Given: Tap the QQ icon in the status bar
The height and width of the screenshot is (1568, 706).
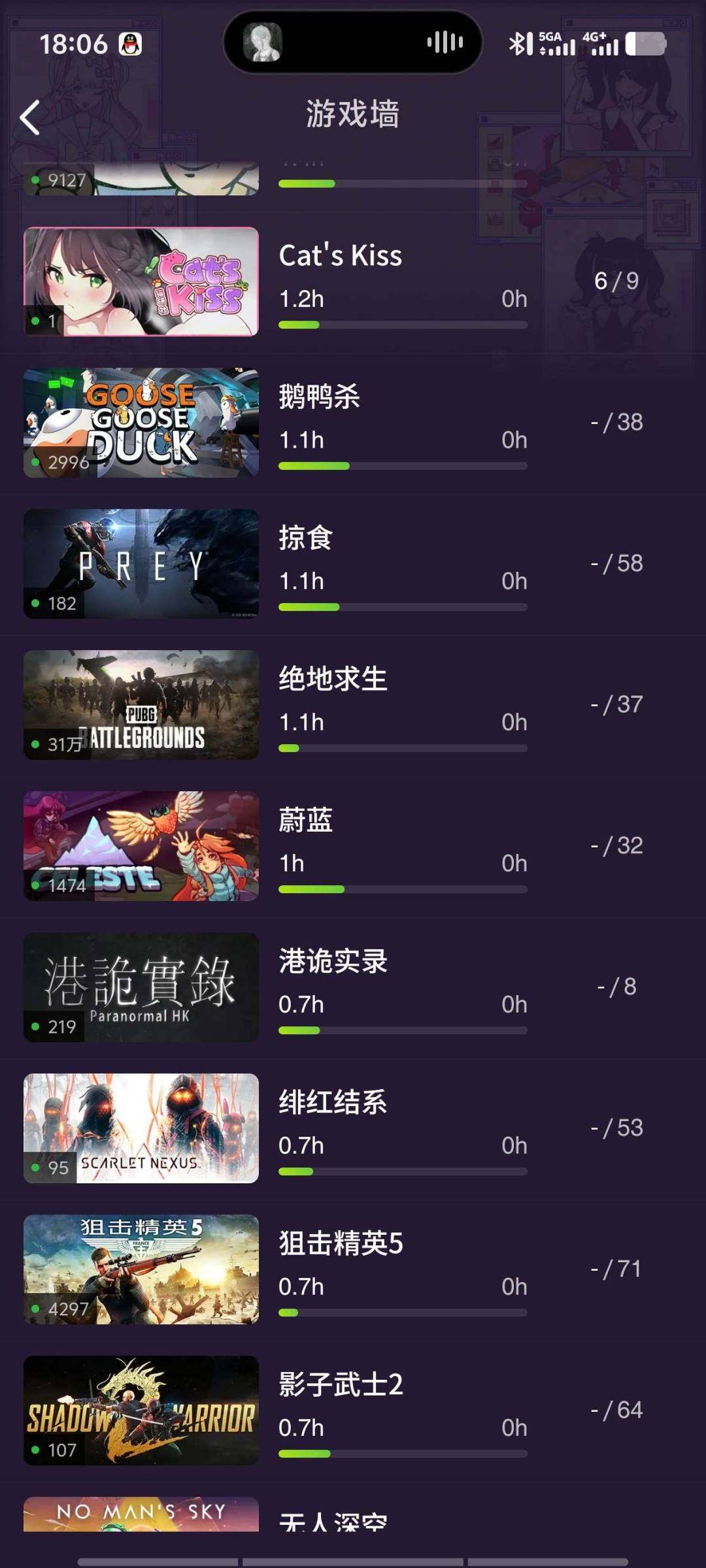Looking at the screenshot, I should pos(128,44).
